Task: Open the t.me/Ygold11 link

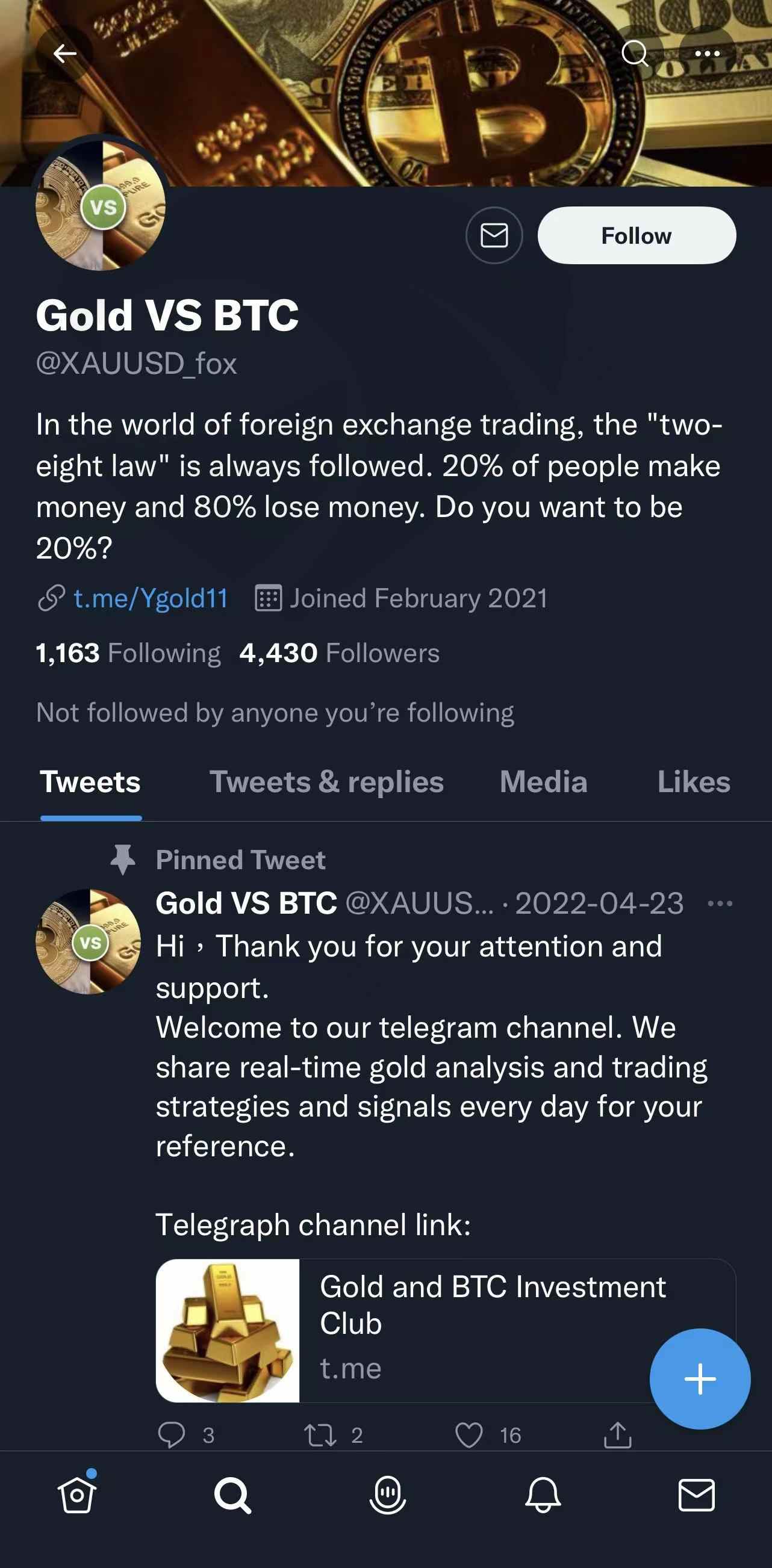Action: 151,598
